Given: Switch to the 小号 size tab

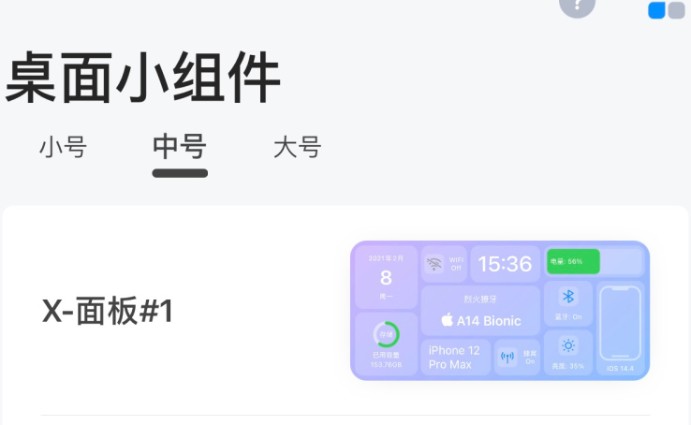Looking at the screenshot, I should (63, 148).
